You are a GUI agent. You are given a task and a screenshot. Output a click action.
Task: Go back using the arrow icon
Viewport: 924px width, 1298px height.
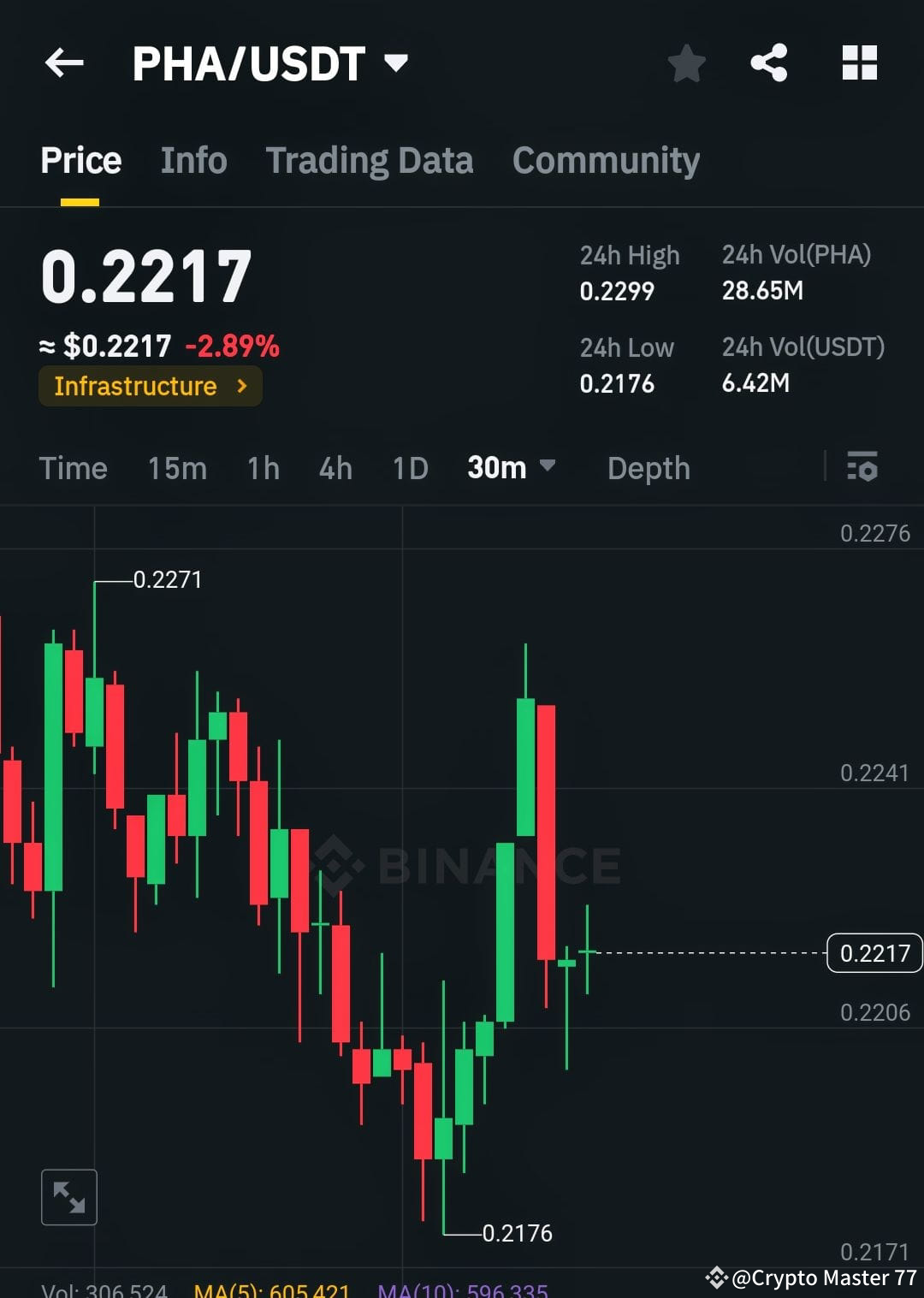(x=64, y=62)
